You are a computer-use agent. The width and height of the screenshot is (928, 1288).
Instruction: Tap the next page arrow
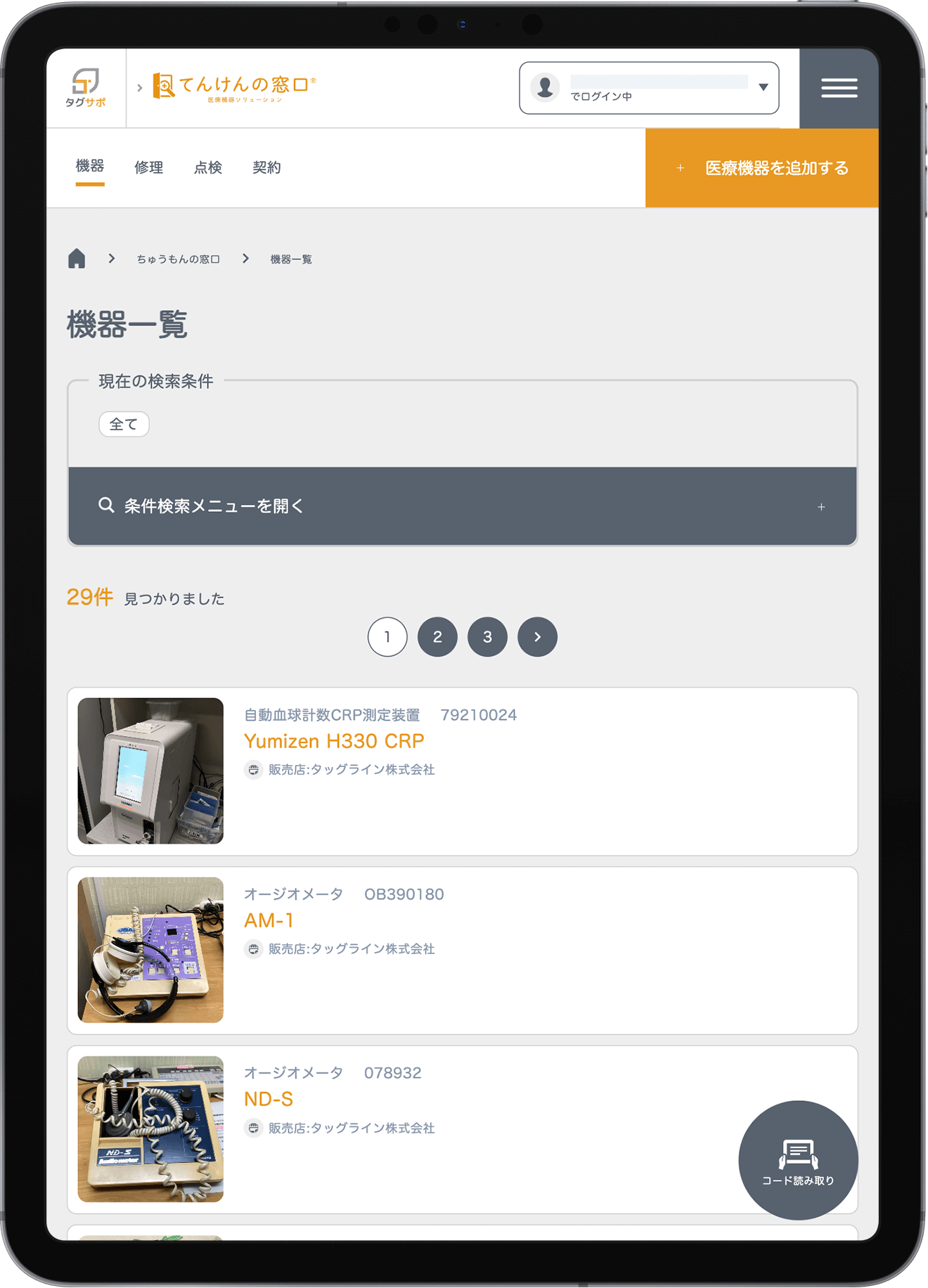(537, 637)
